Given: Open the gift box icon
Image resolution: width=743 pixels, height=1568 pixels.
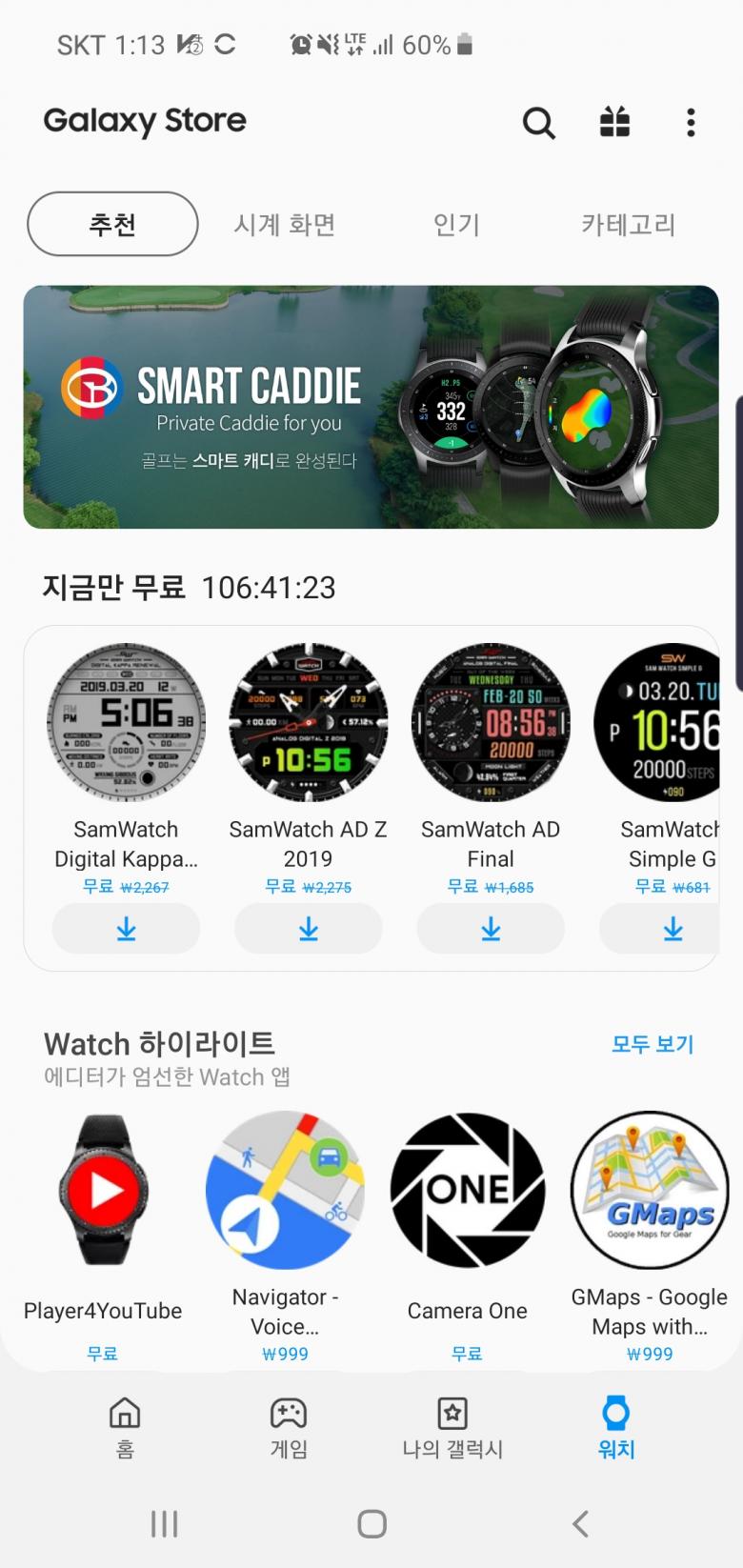Looking at the screenshot, I should tap(614, 122).
